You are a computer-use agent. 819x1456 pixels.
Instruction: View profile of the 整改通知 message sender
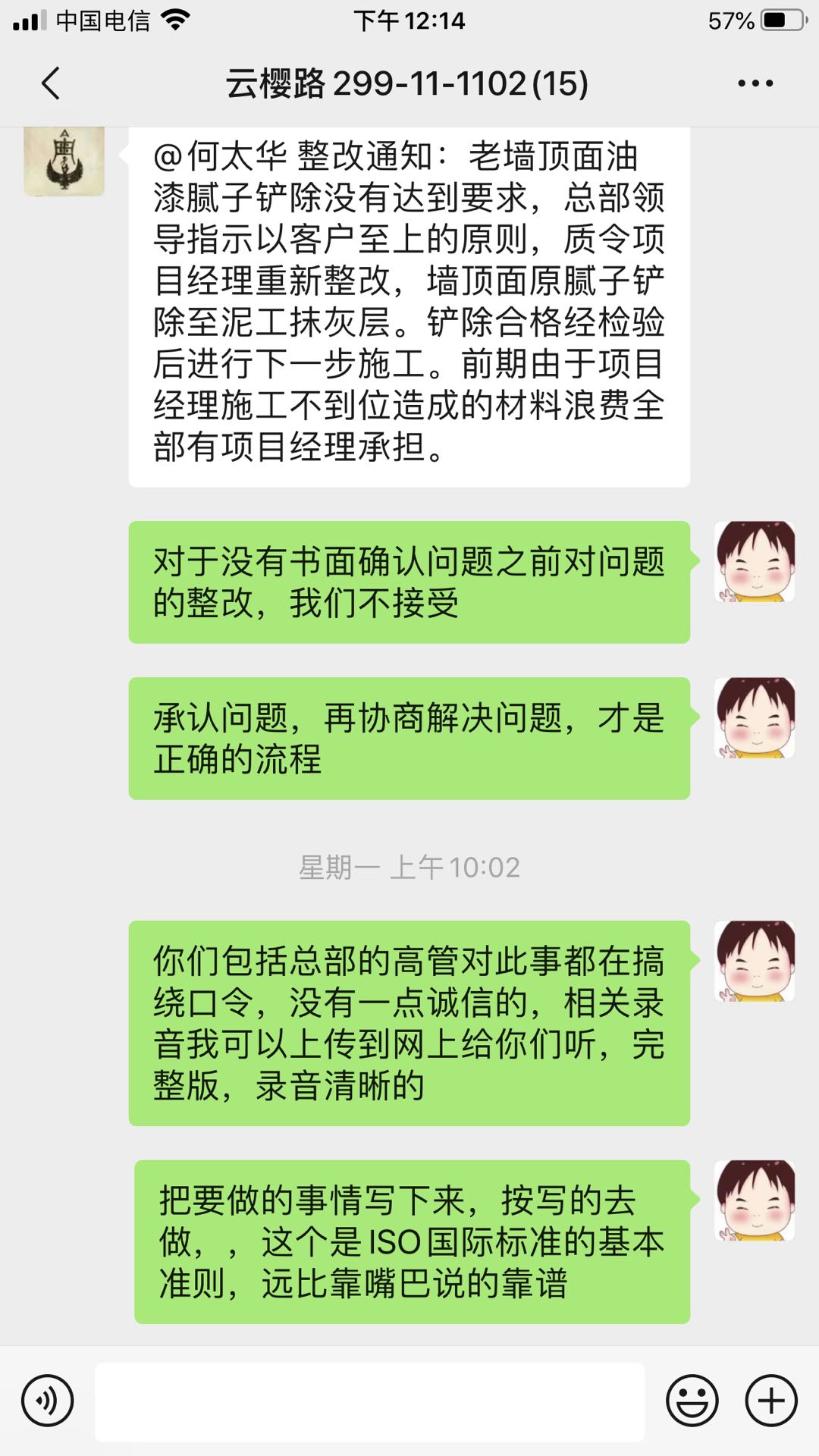pyautogui.click(x=64, y=161)
